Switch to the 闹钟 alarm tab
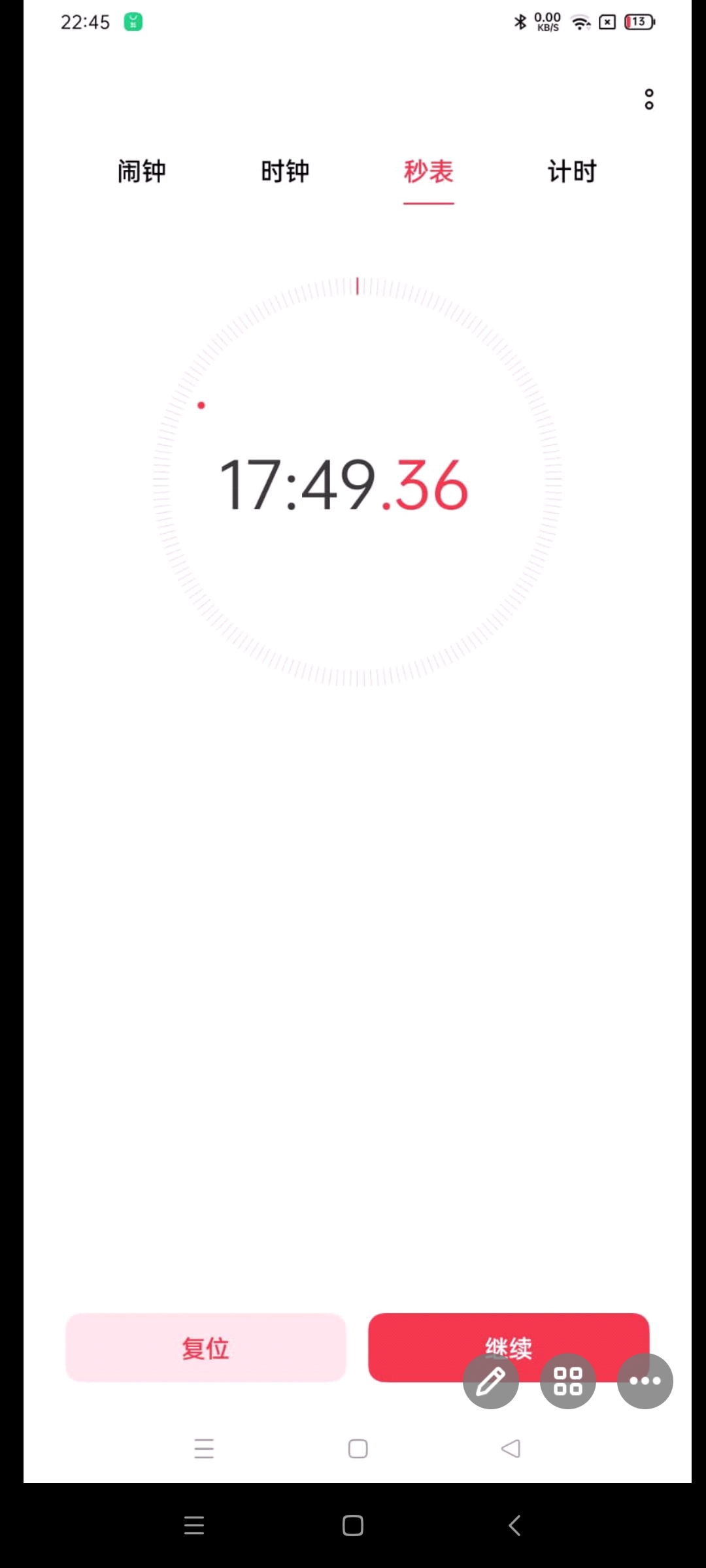Screen dimensions: 706x1568 142,171
